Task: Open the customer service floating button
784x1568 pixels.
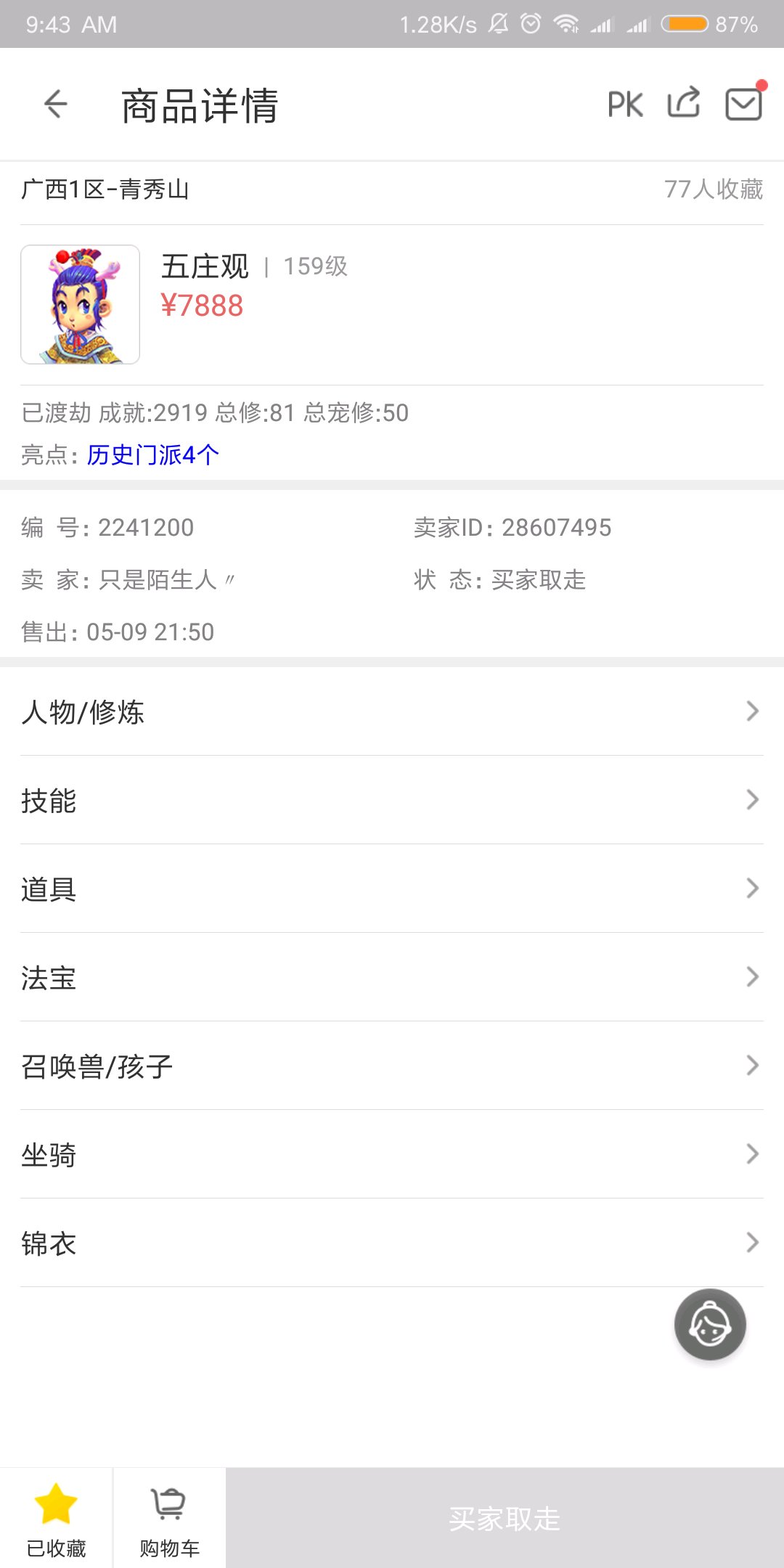Action: coord(710,1325)
